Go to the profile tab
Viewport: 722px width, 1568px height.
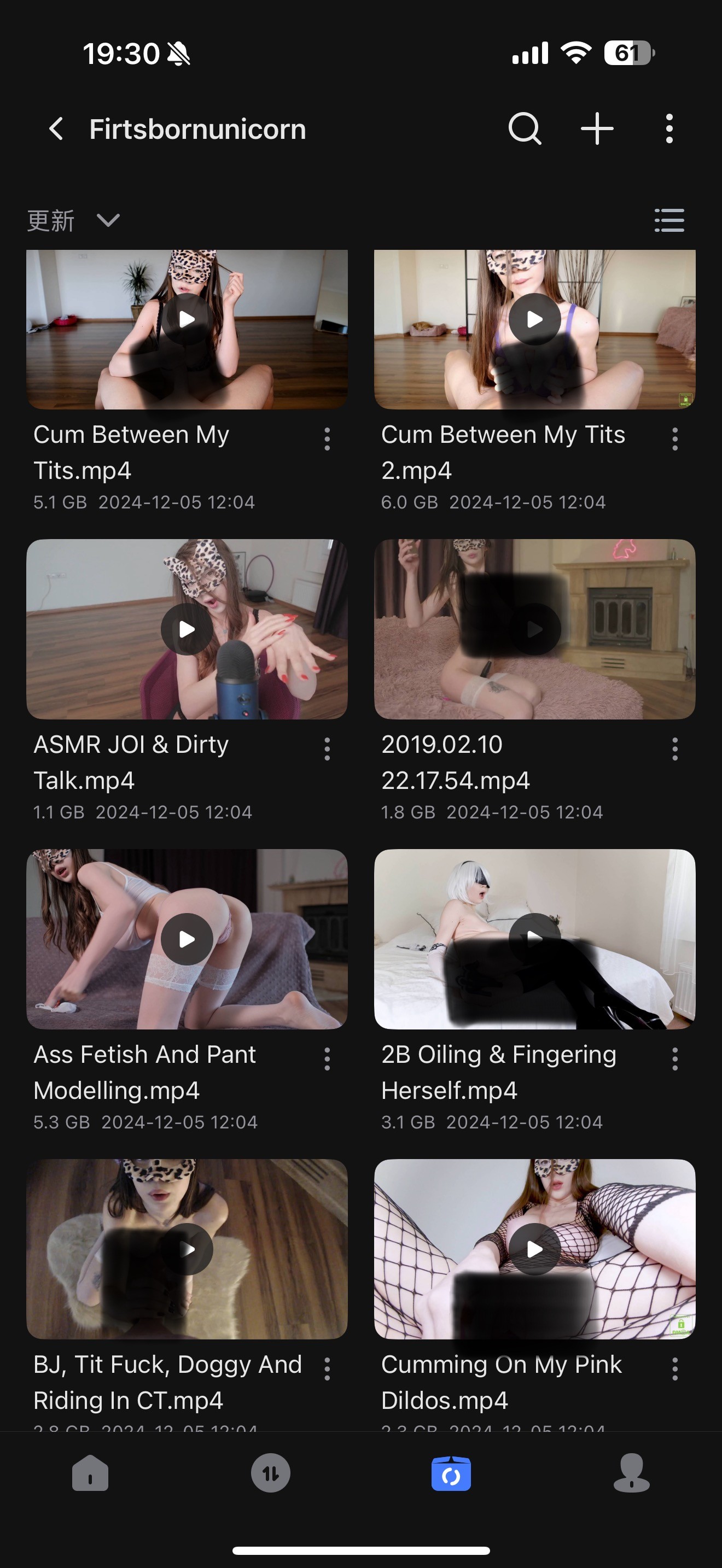(631, 1473)
